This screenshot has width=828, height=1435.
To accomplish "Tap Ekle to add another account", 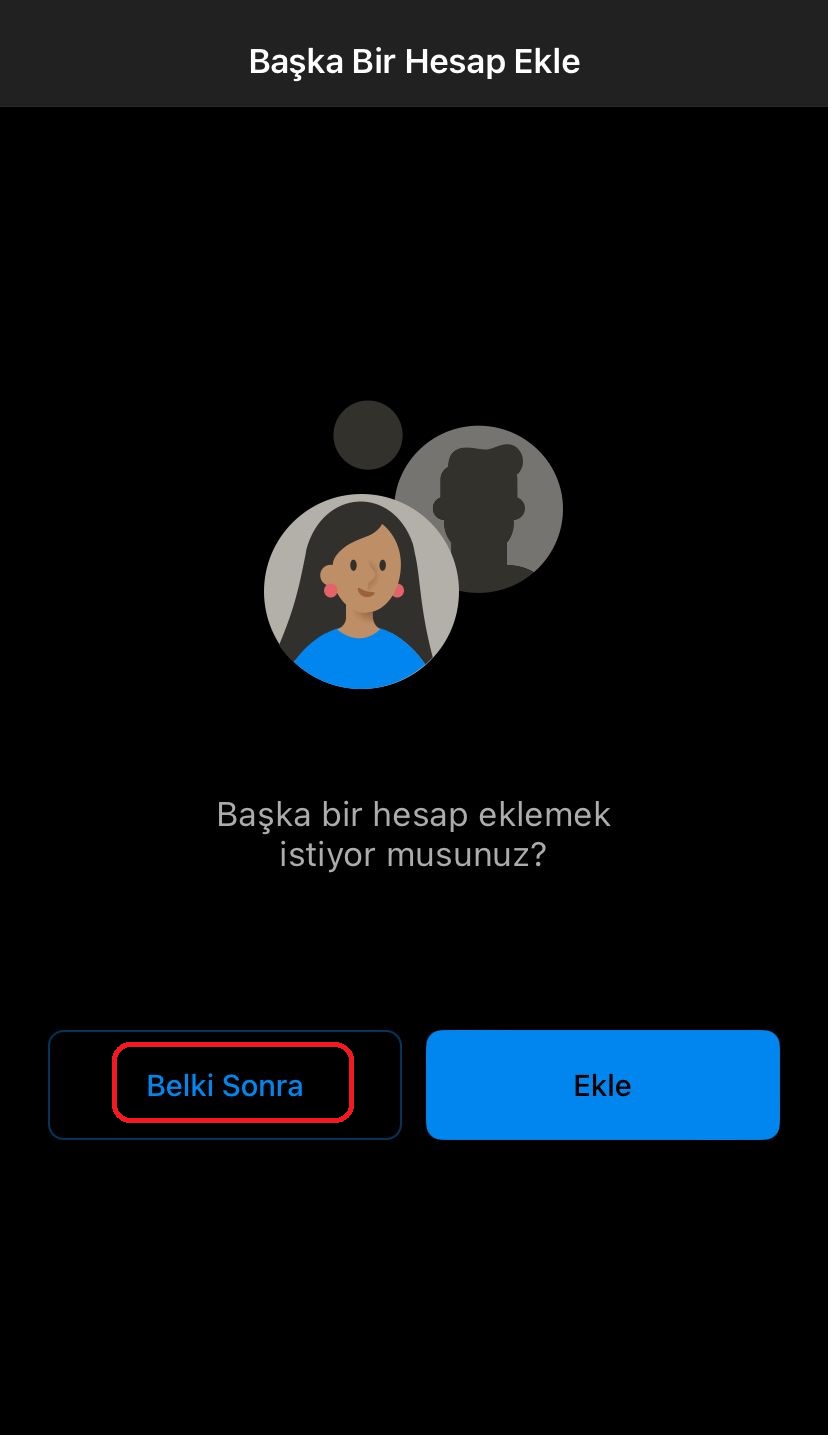I will pyautogui.click(x=602, y=1085).
